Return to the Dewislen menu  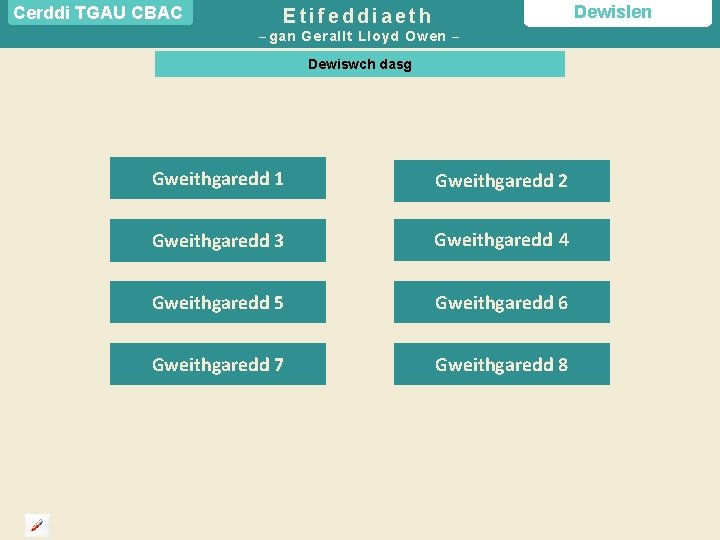[x=618, y=13]
